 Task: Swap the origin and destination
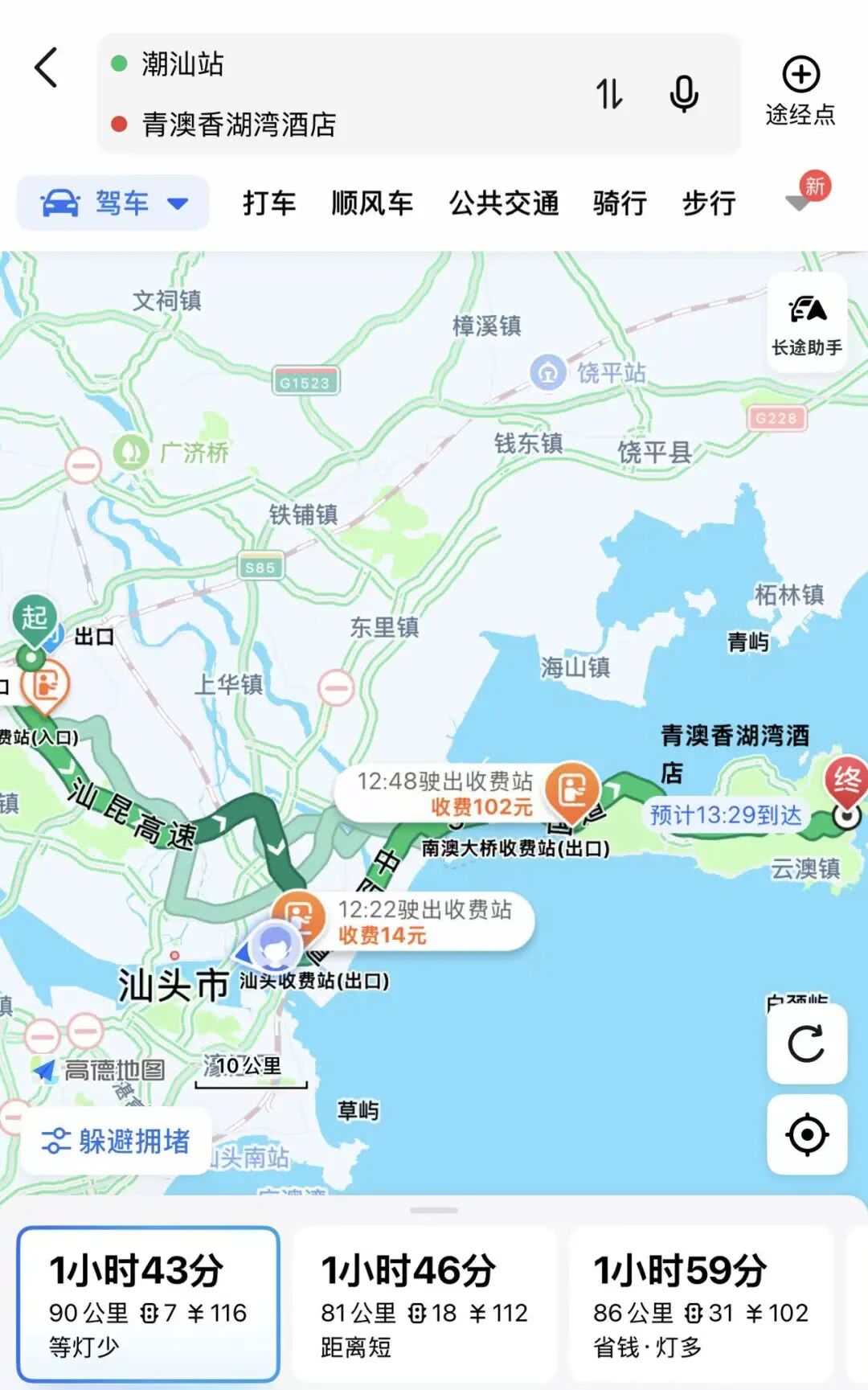point(609,94)
